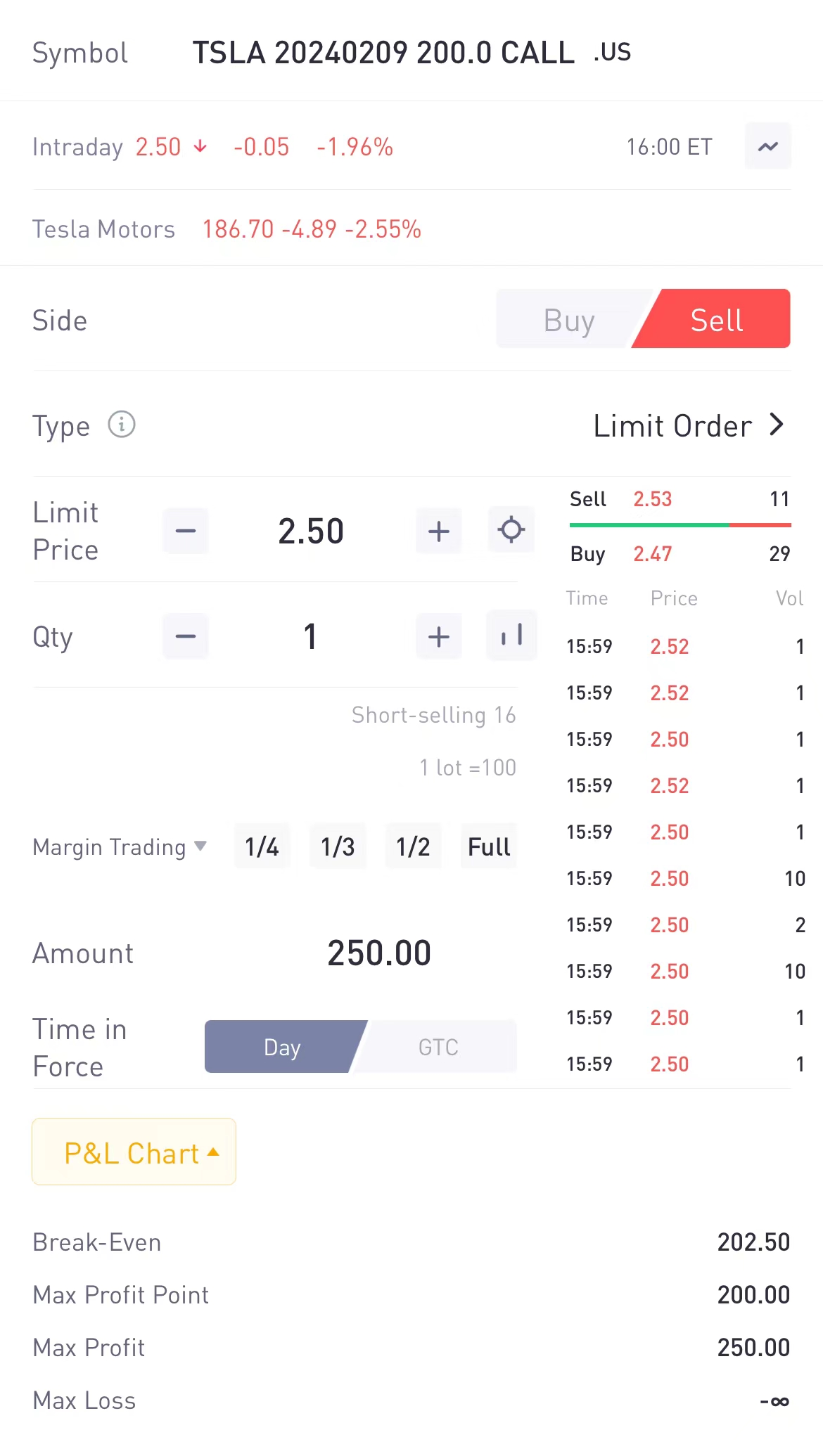Increase the quantity

[439, 636]
